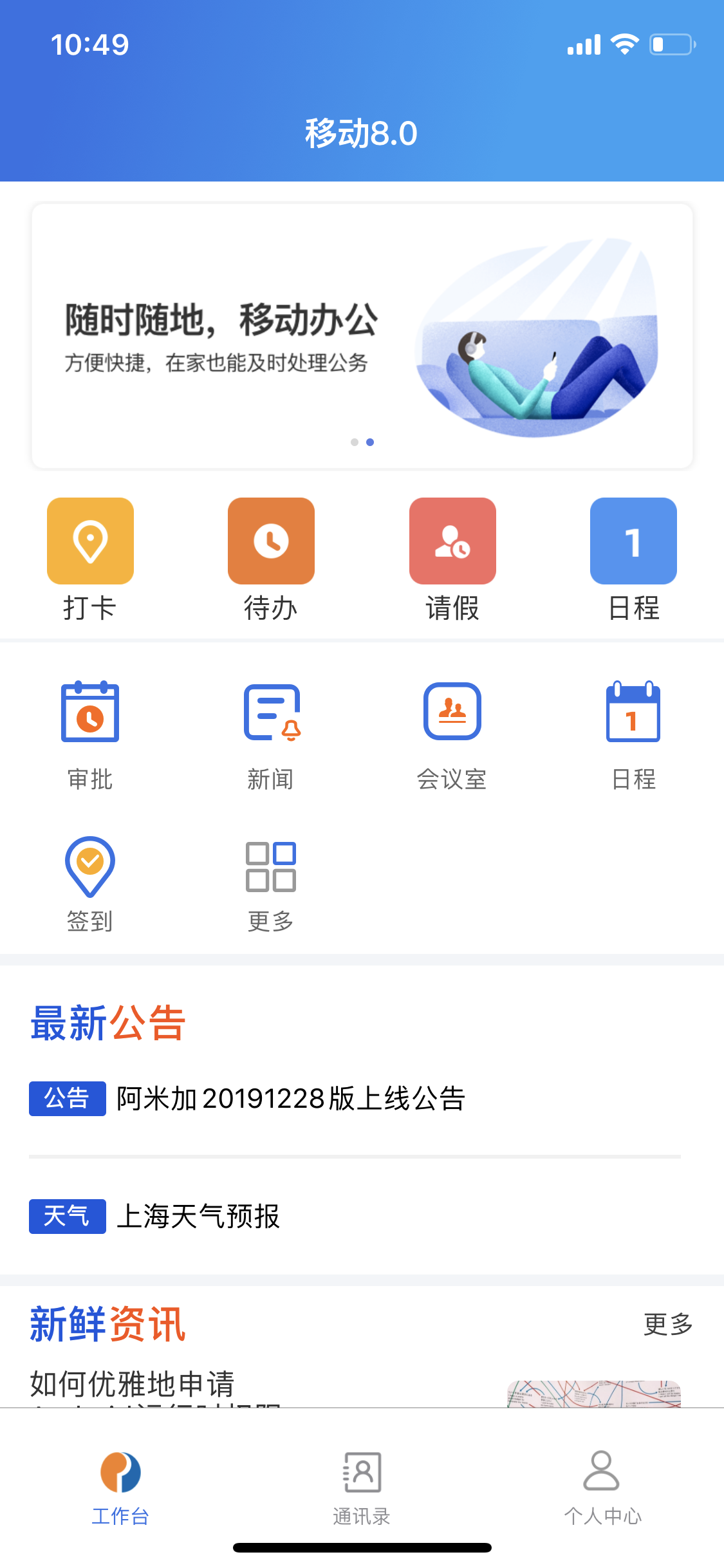
Task: Open the 会议室 meeting room app
Action: tap(452, 734)
